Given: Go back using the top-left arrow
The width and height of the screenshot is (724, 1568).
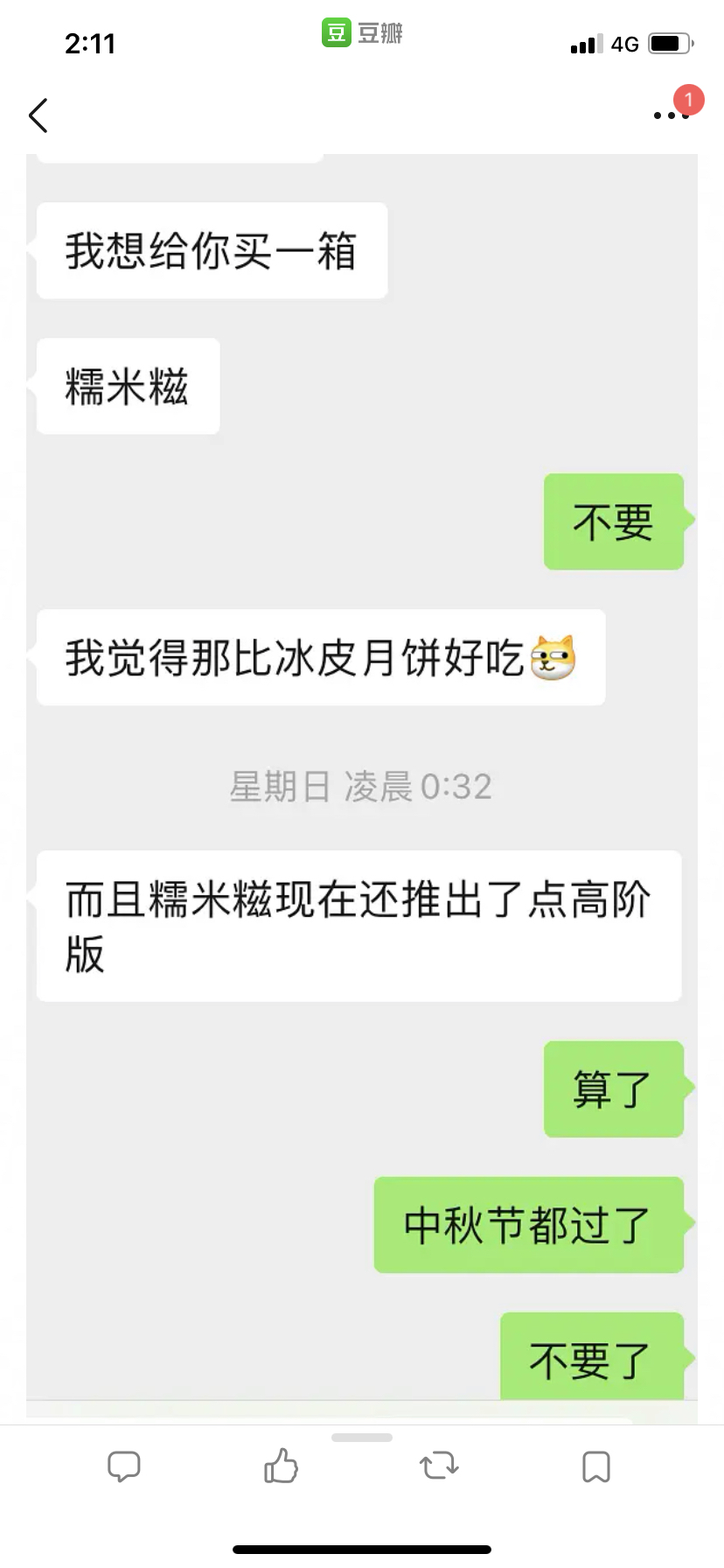Looking at the screenshot, I should pyautogui.click(x=38, y=115).
